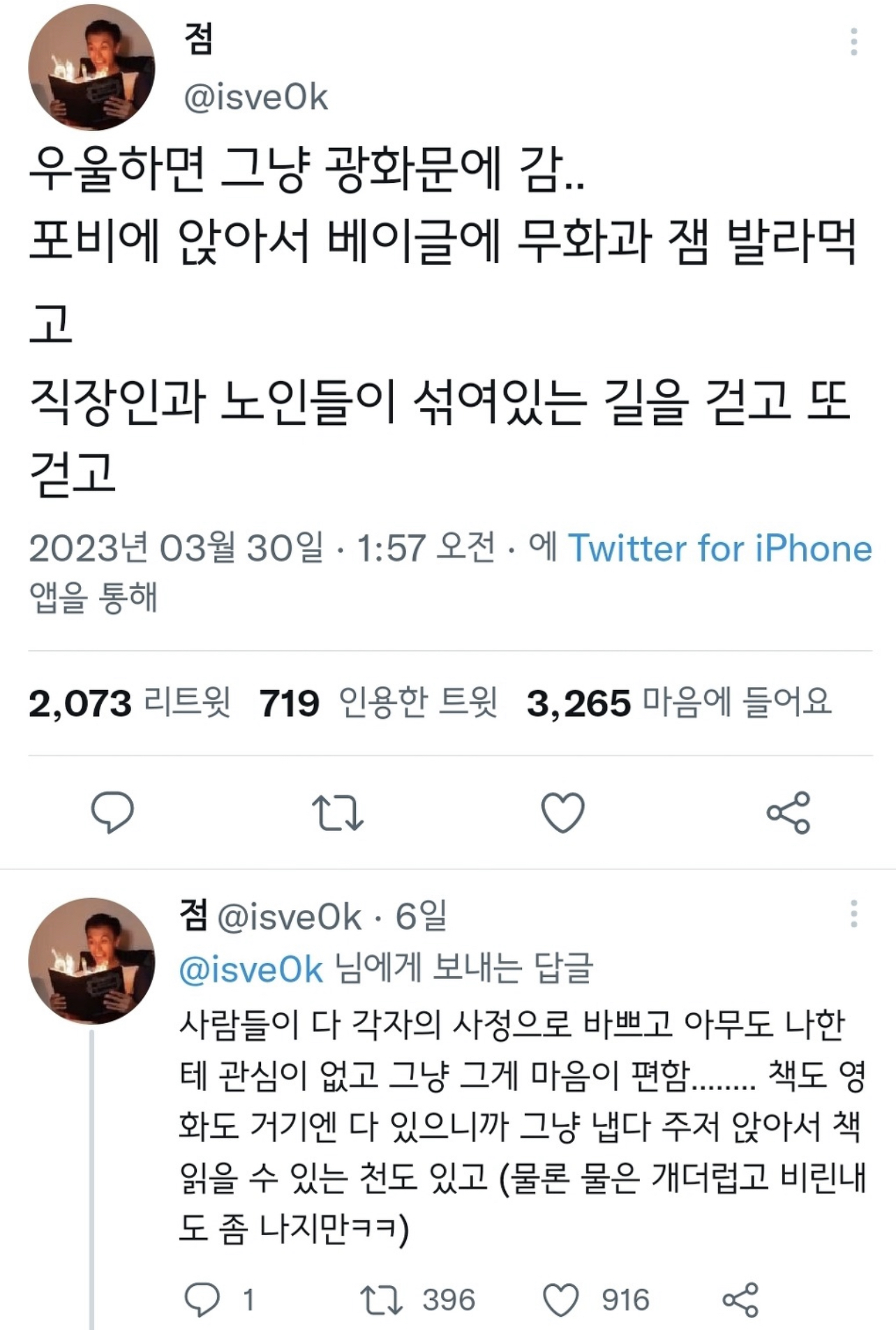The width and height of the screenshot is (896, 1330).
Task: Share the main tweet
Action: pos(788,812)
